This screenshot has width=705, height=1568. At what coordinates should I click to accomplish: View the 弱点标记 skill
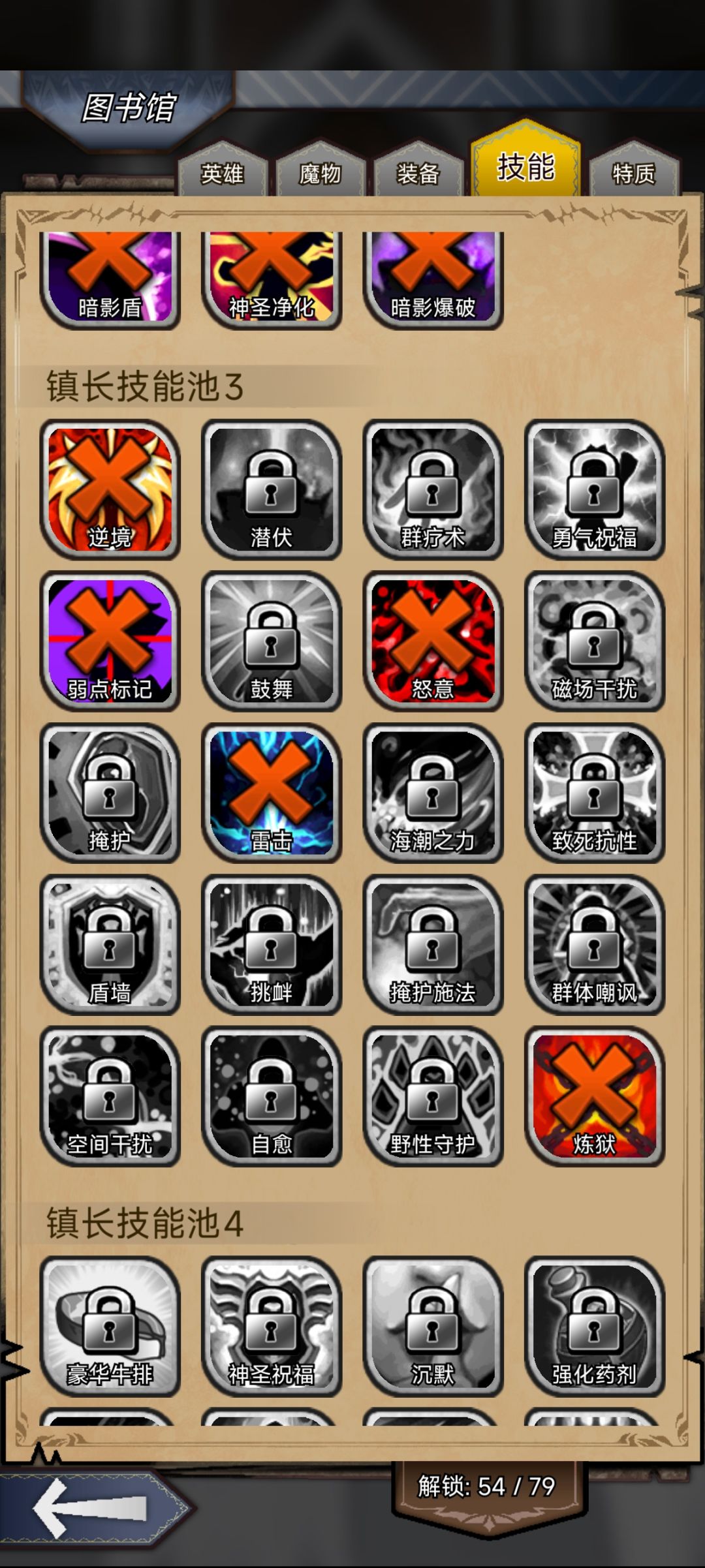tap(110, 641)
